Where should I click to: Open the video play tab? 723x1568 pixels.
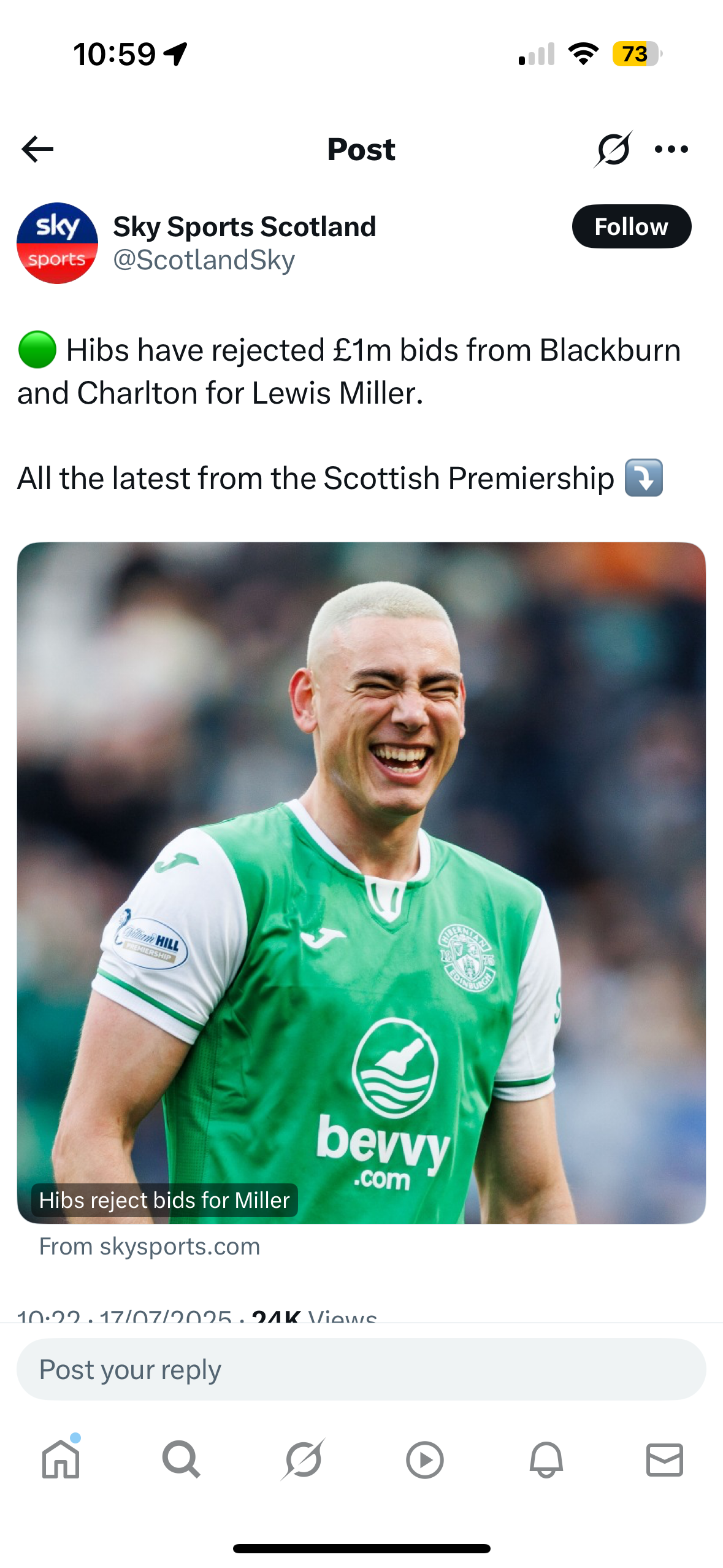(424, 1459)
